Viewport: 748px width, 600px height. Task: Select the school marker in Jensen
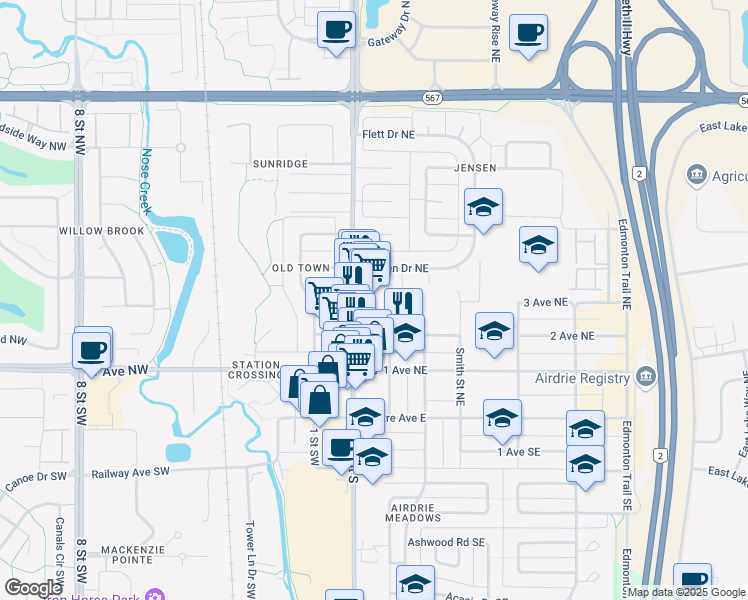[x=483, y=207]
